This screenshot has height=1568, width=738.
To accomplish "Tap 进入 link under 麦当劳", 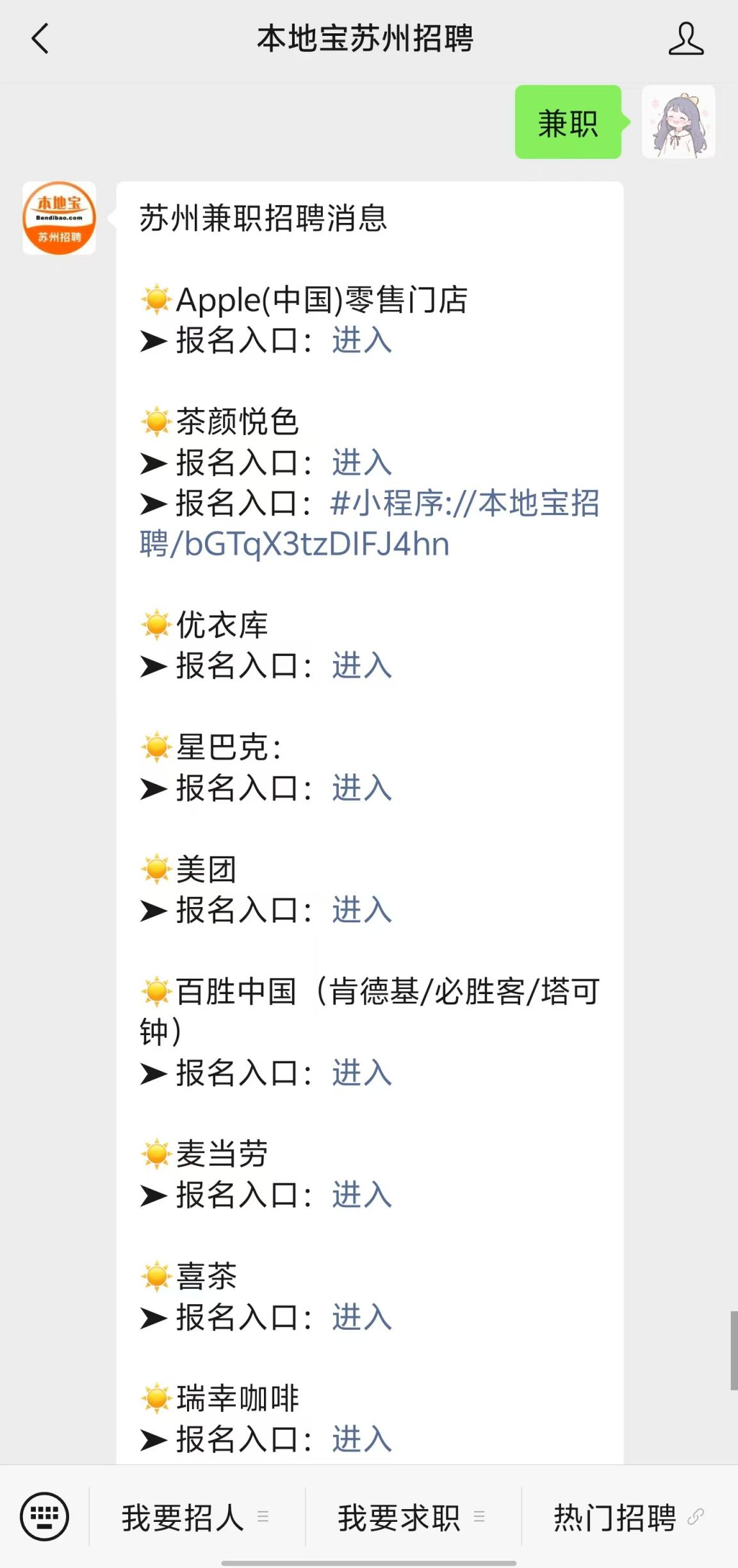I will pyautogui.click(x=362, y=1195).
